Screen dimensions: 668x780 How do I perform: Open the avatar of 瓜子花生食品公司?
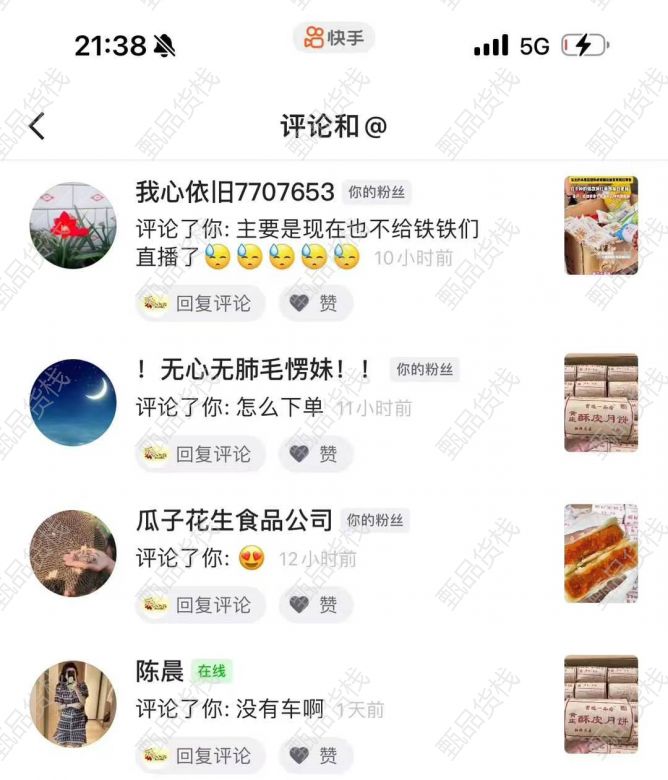click(73, 553)
